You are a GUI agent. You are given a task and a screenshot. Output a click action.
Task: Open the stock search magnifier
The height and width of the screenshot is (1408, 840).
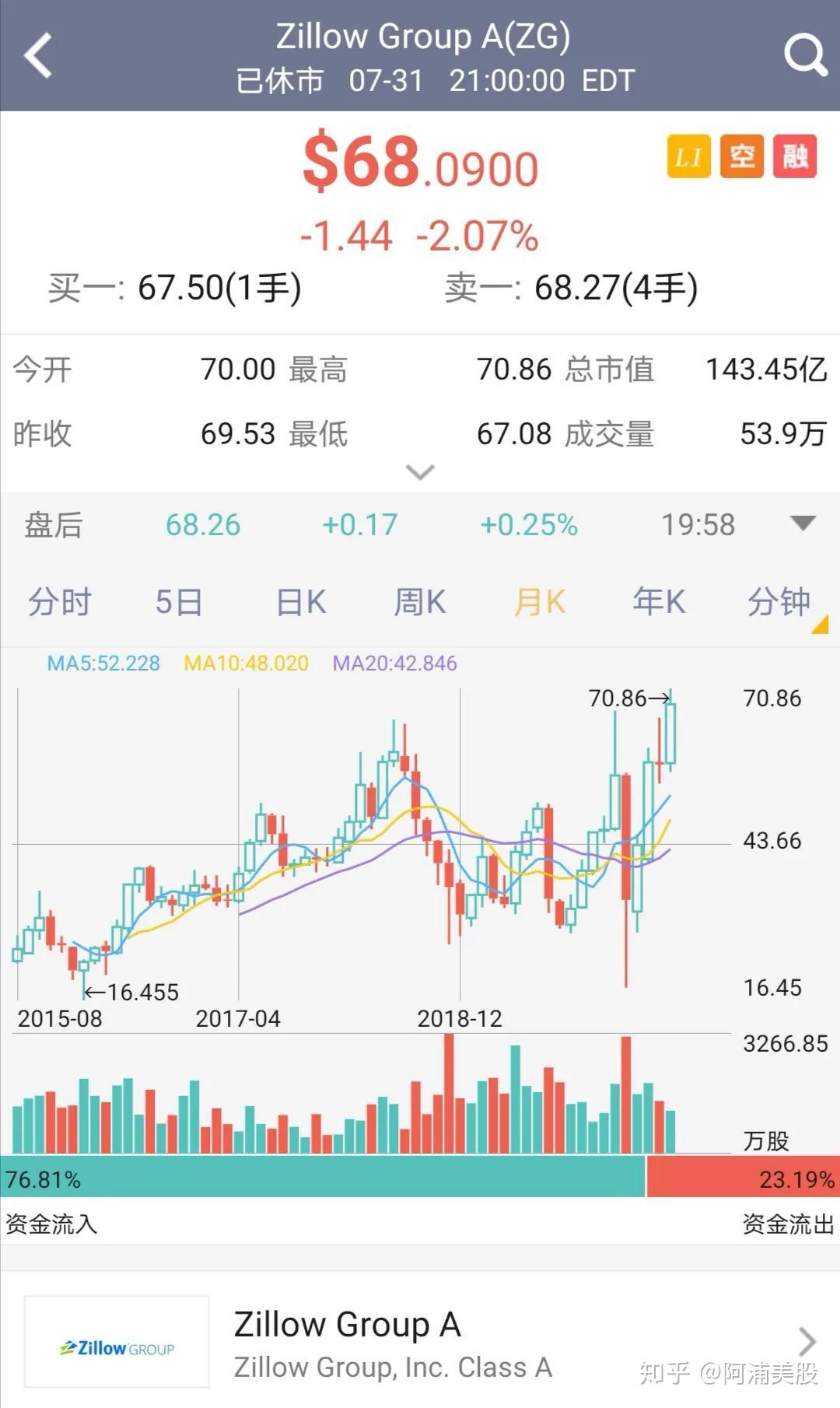pyautogui.click(x=805, y=55)
